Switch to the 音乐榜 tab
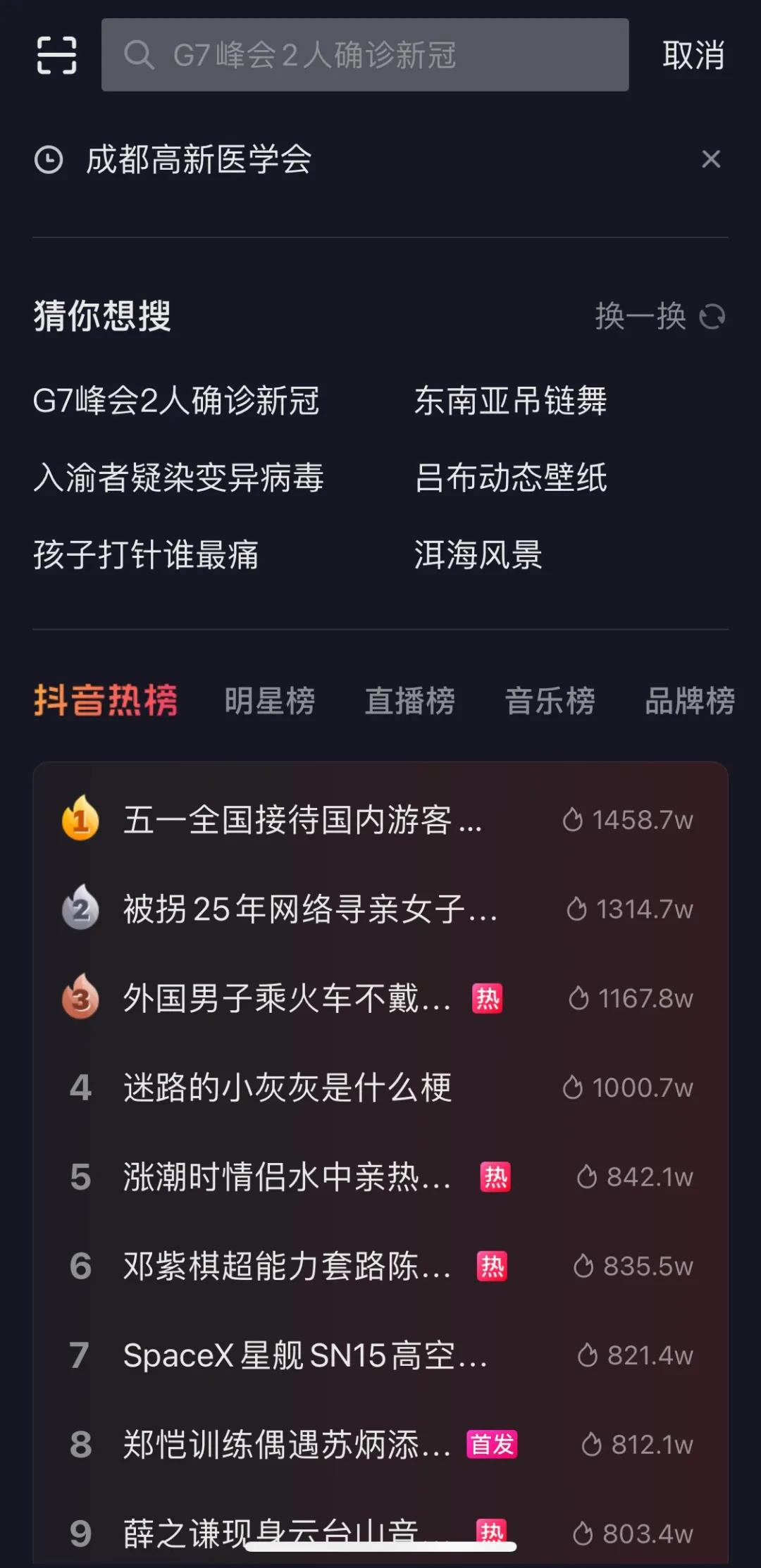This screenshot has height=1568, width=761. 550,701
